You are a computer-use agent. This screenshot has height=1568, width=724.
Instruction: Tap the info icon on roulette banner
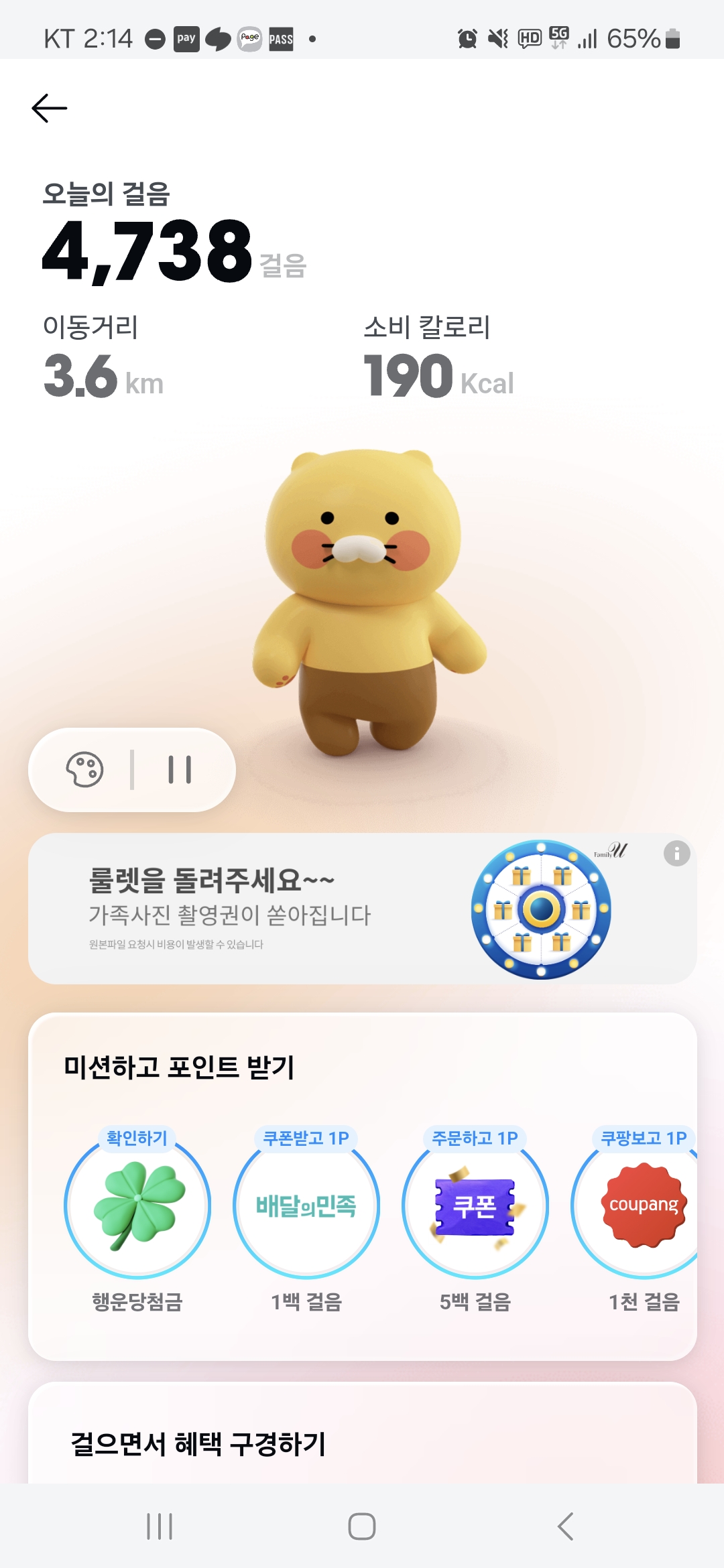(x=676, y=853)
